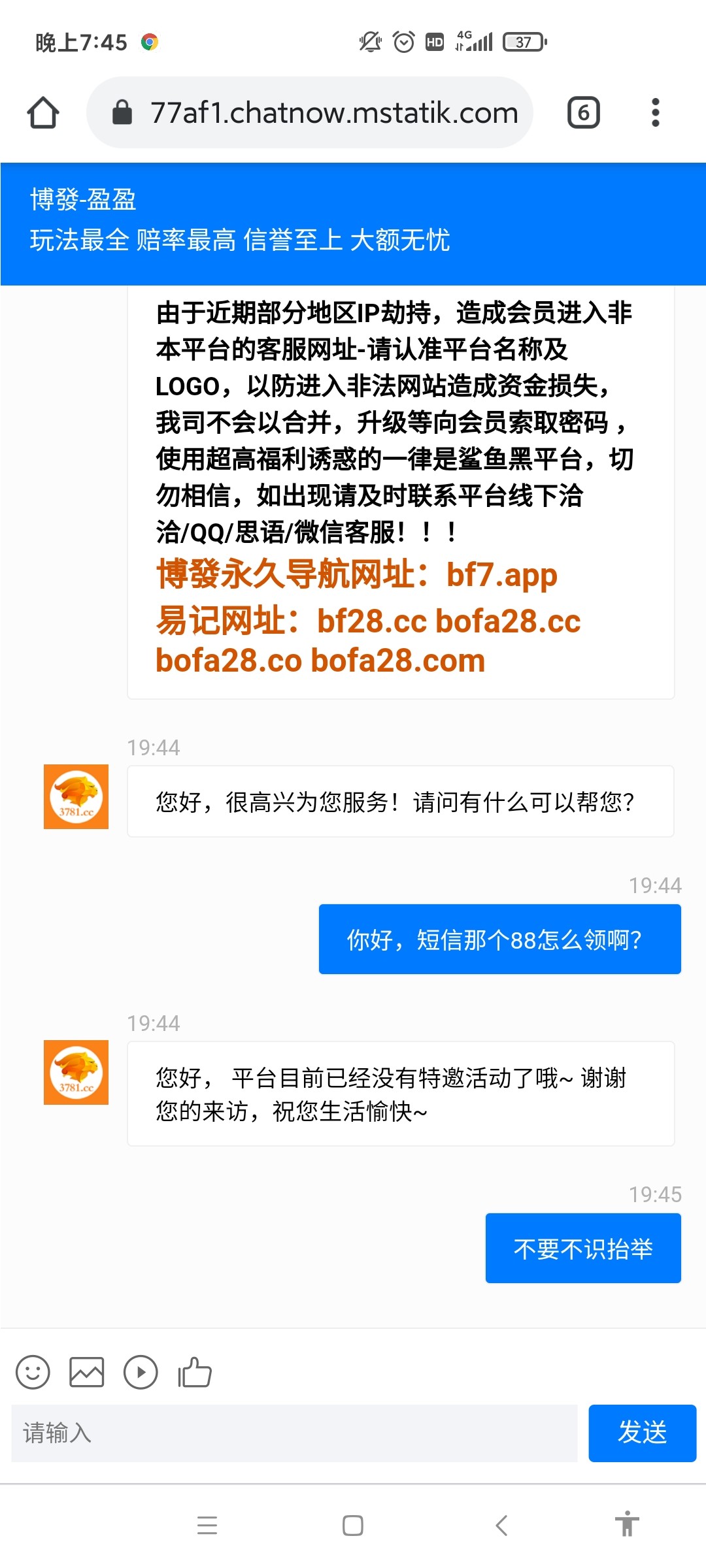This screenshot has width=706, height=1568.
Task: Tap the battery indicator showing 37
Action: [x=525, y=42]
